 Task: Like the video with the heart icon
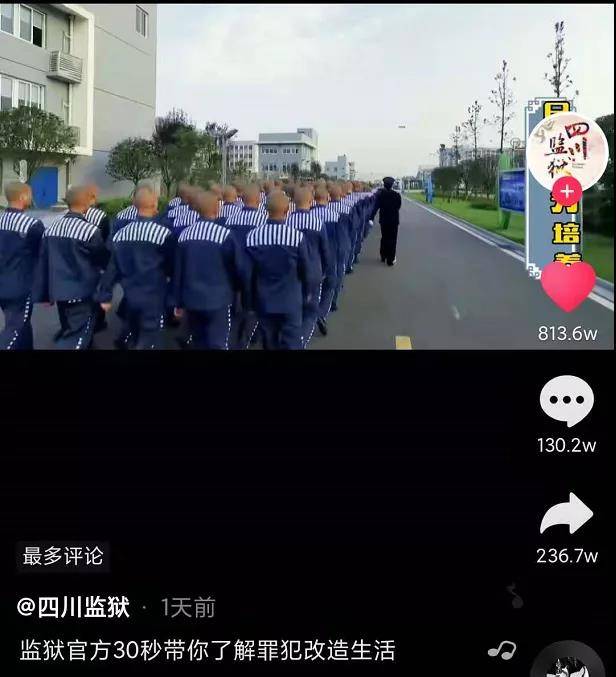(x=567, y=286)
